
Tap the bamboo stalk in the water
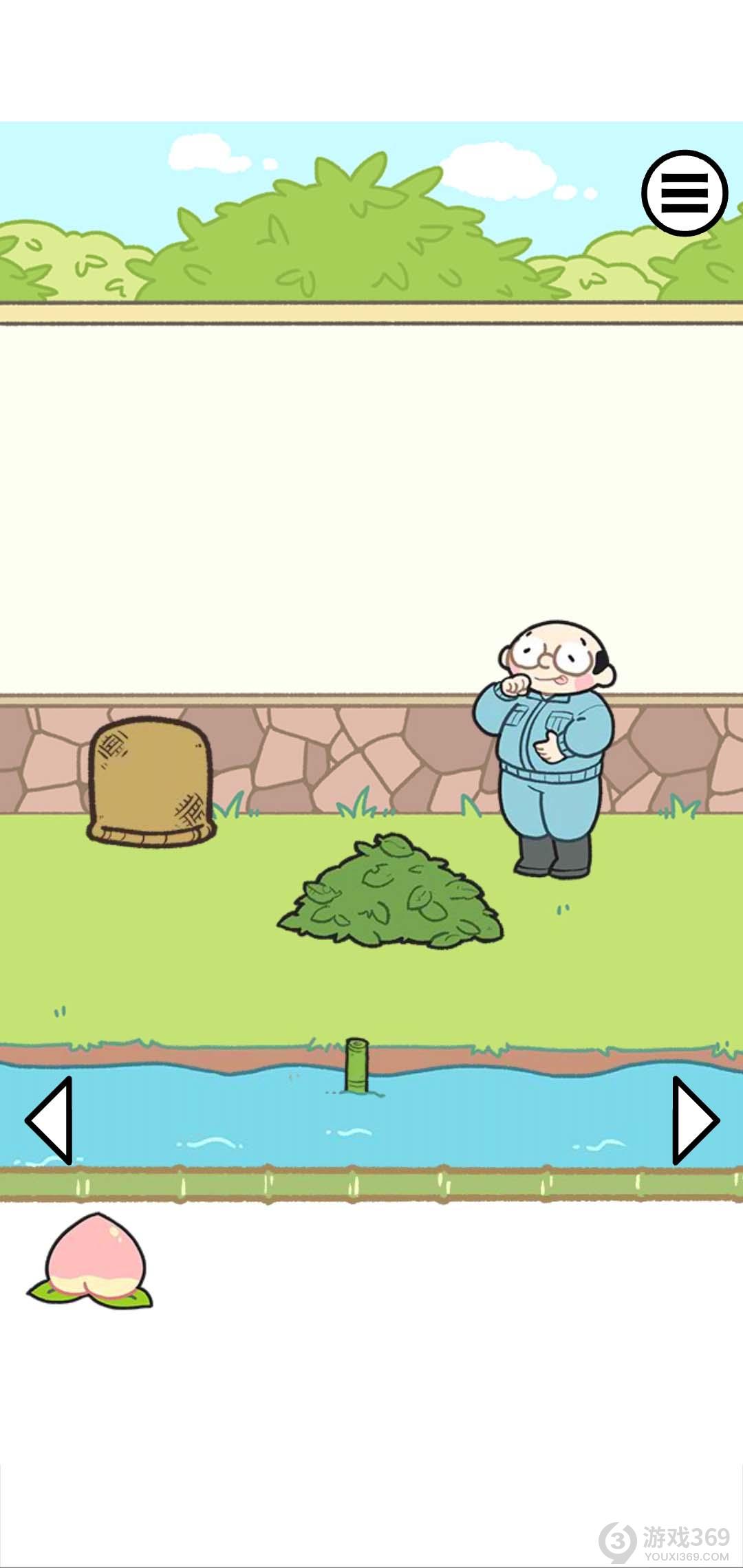coord(356,1065)
